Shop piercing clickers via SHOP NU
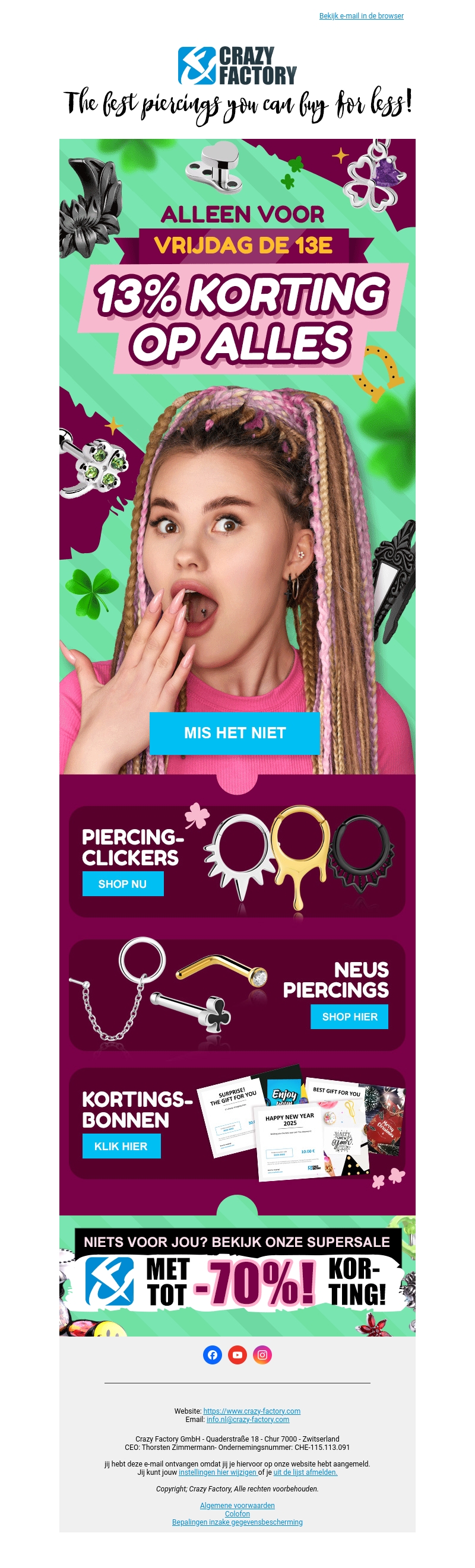This screenshot has width=475, height=1568. click(122, 884)
